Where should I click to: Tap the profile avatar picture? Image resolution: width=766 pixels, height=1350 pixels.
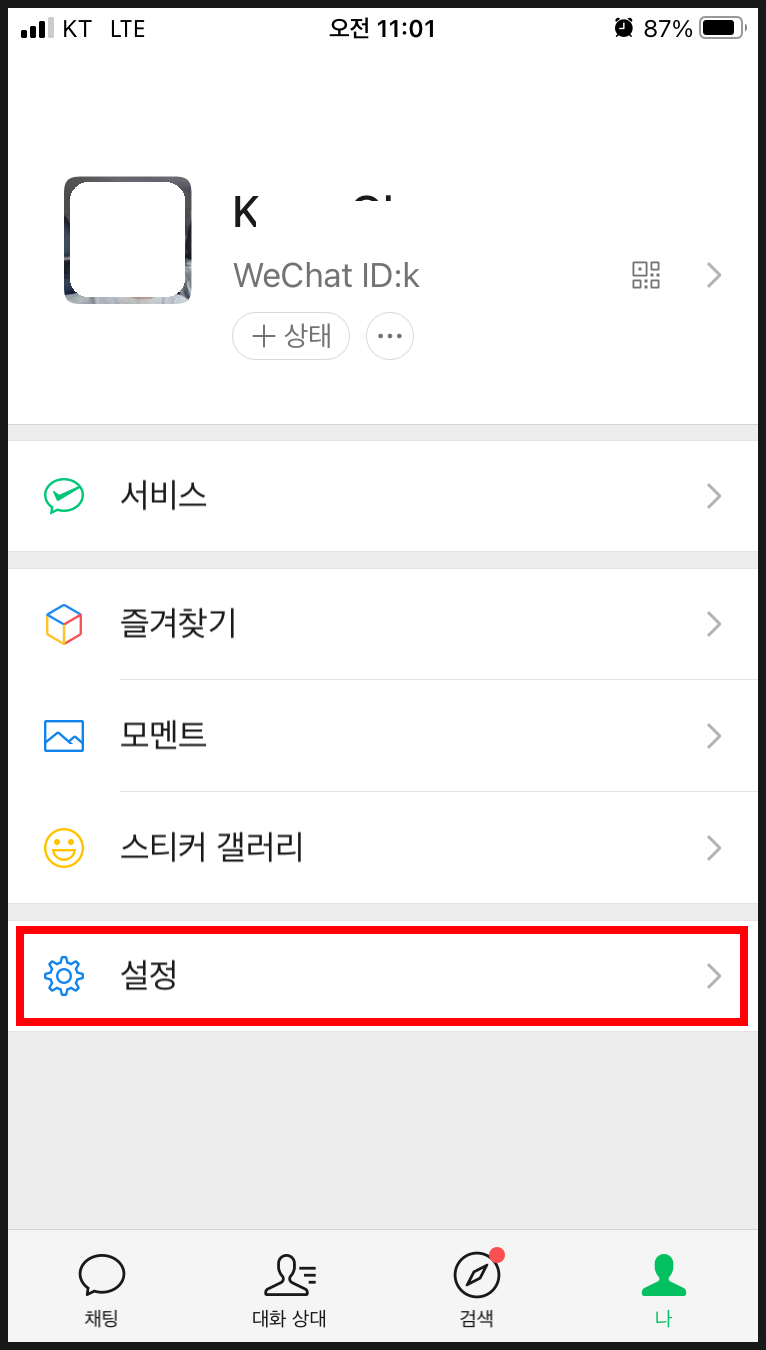click(x=128, y=240)
